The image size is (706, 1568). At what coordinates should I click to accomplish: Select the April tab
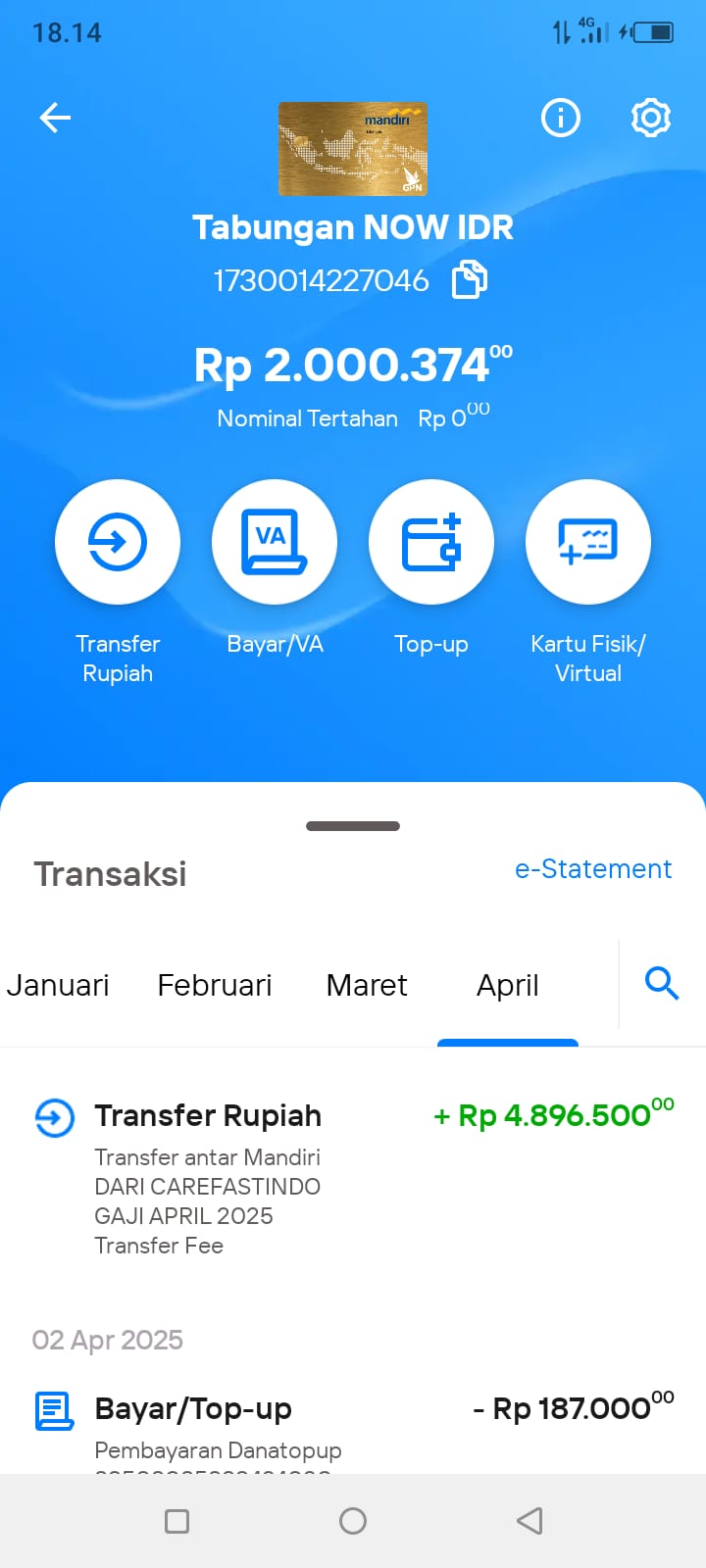(x=508, y=985)
